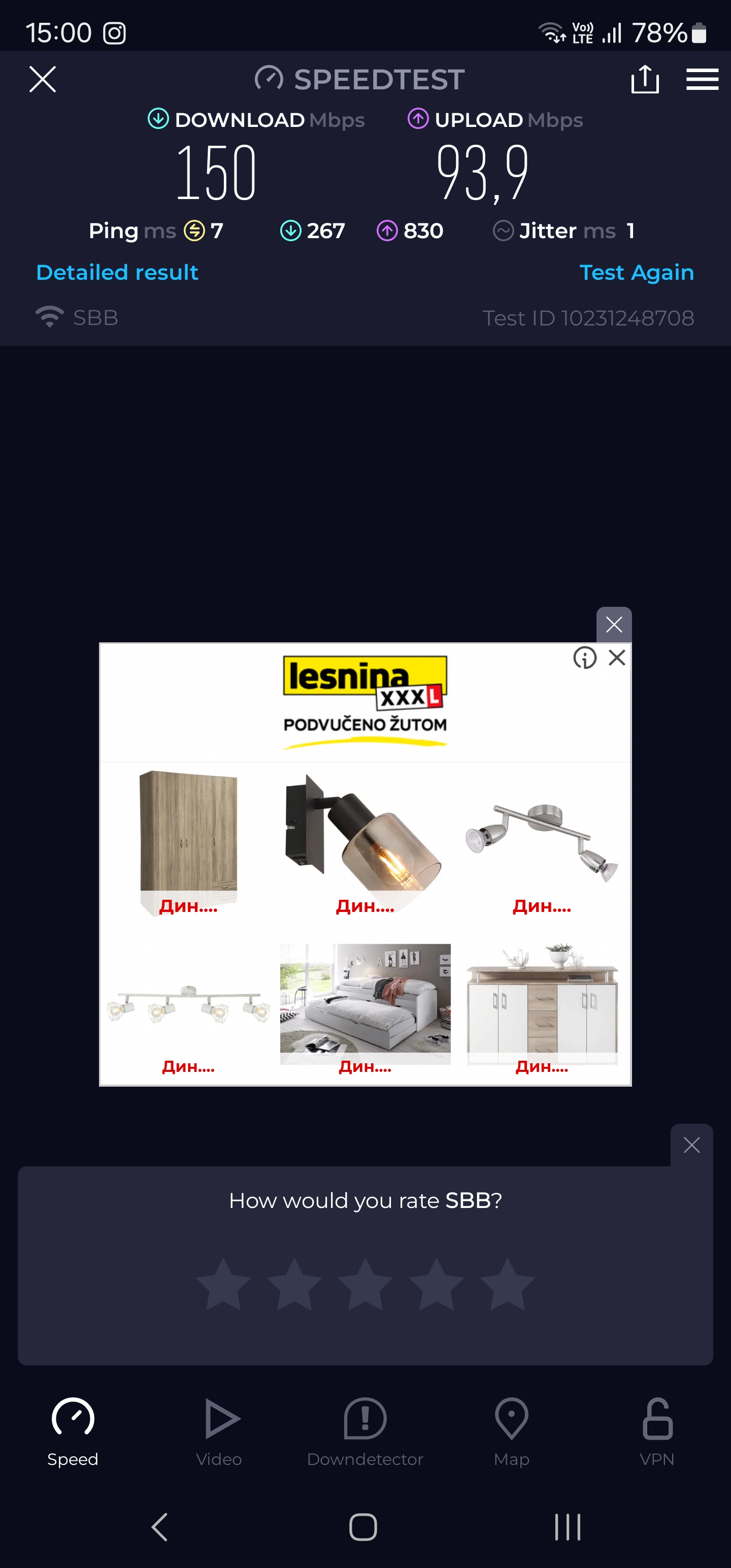Open the hamburger menu
731x1568 pixels.
702,79
